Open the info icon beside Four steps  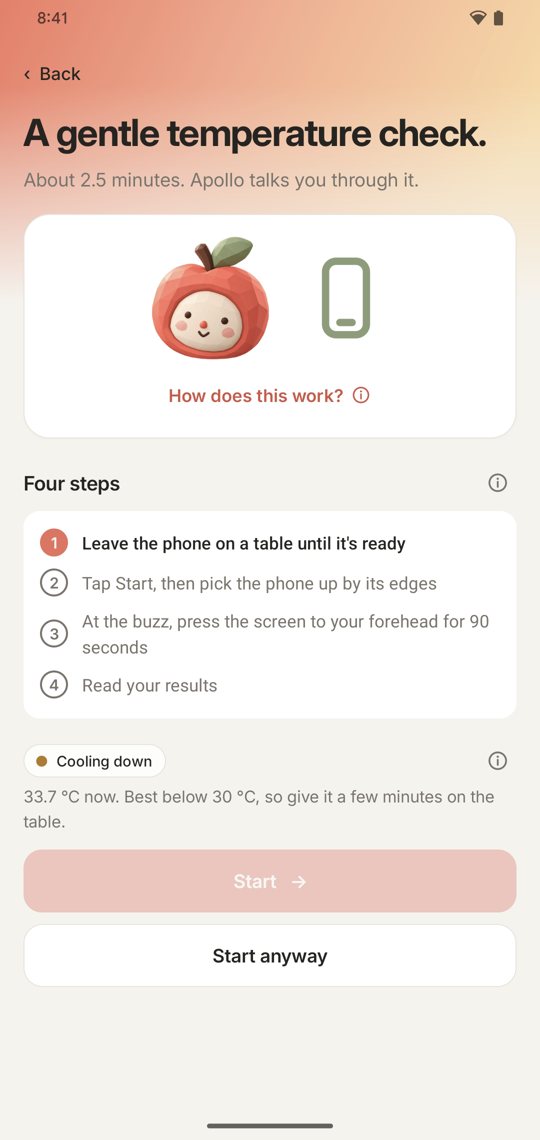[x=497, y=483]
